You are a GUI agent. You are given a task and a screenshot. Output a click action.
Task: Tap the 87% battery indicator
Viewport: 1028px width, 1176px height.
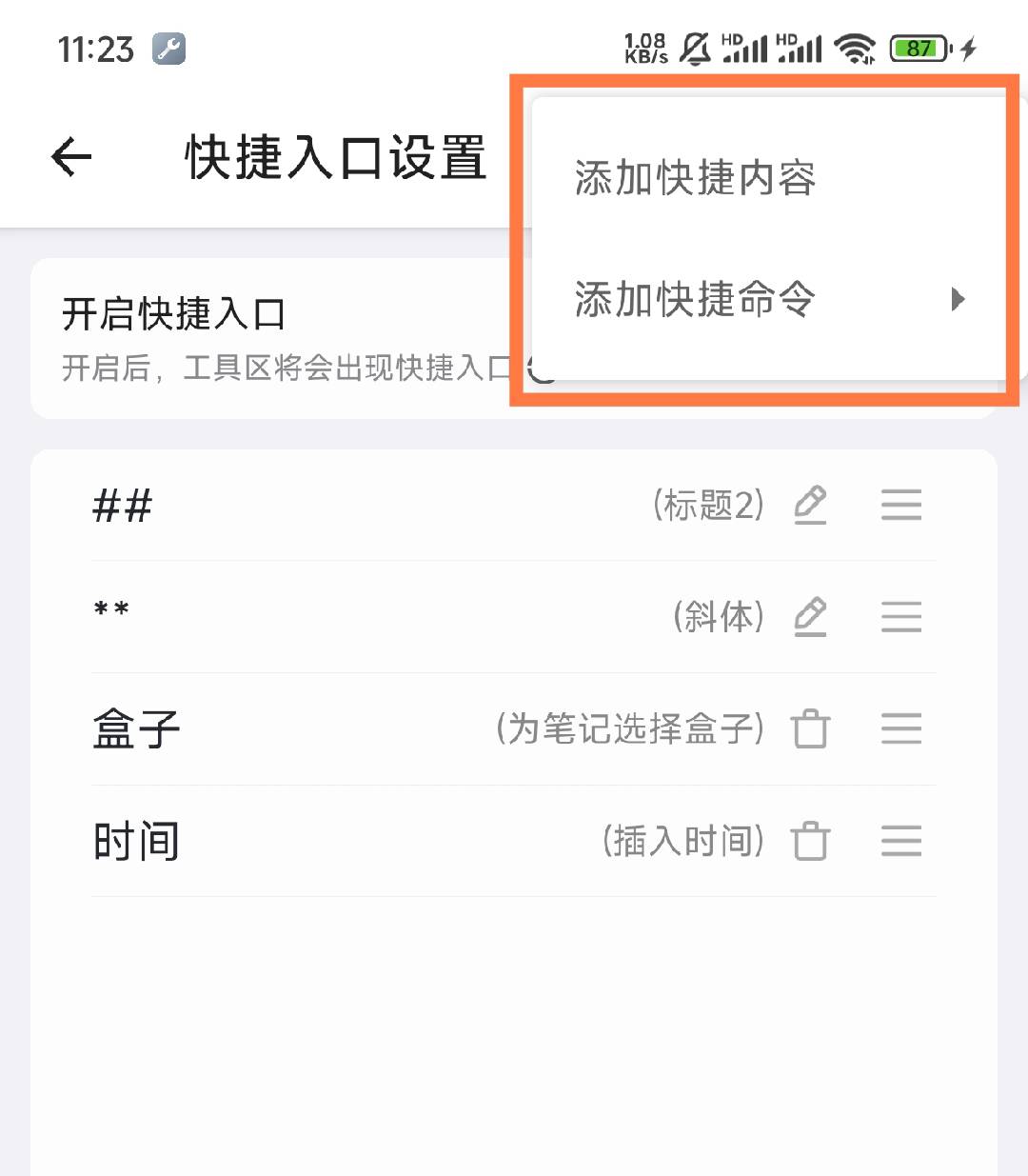pyautogui.click(x=916, y=47)
